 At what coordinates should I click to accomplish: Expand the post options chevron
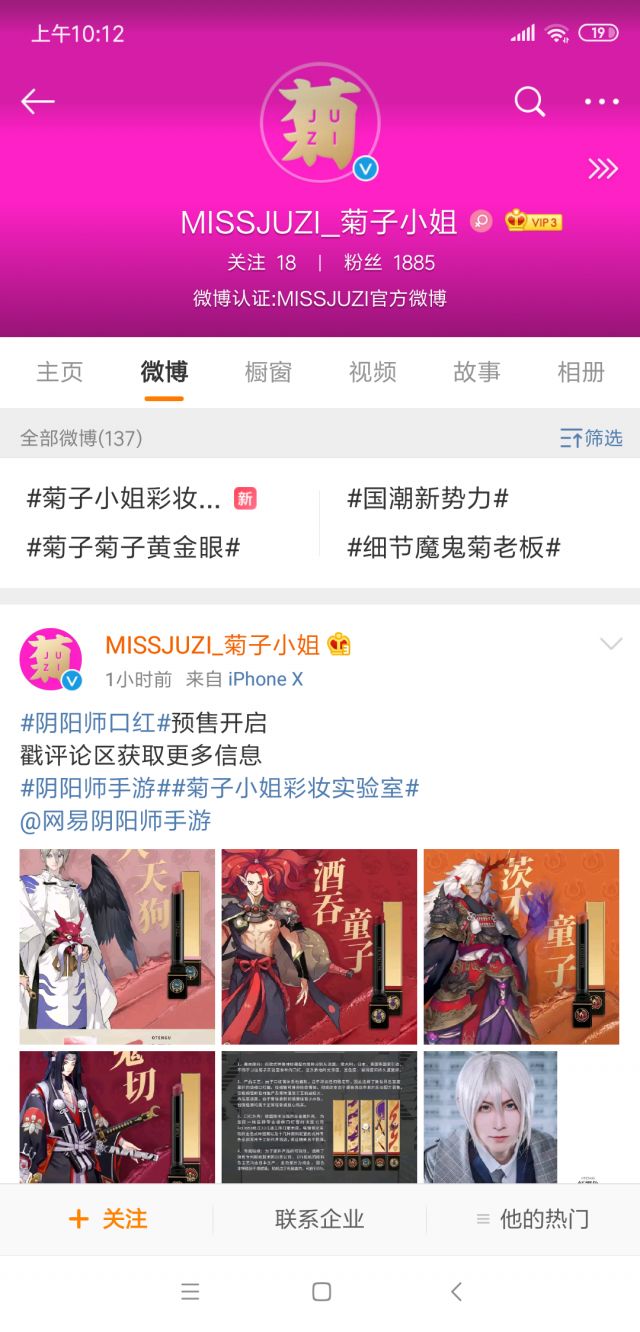611,644
